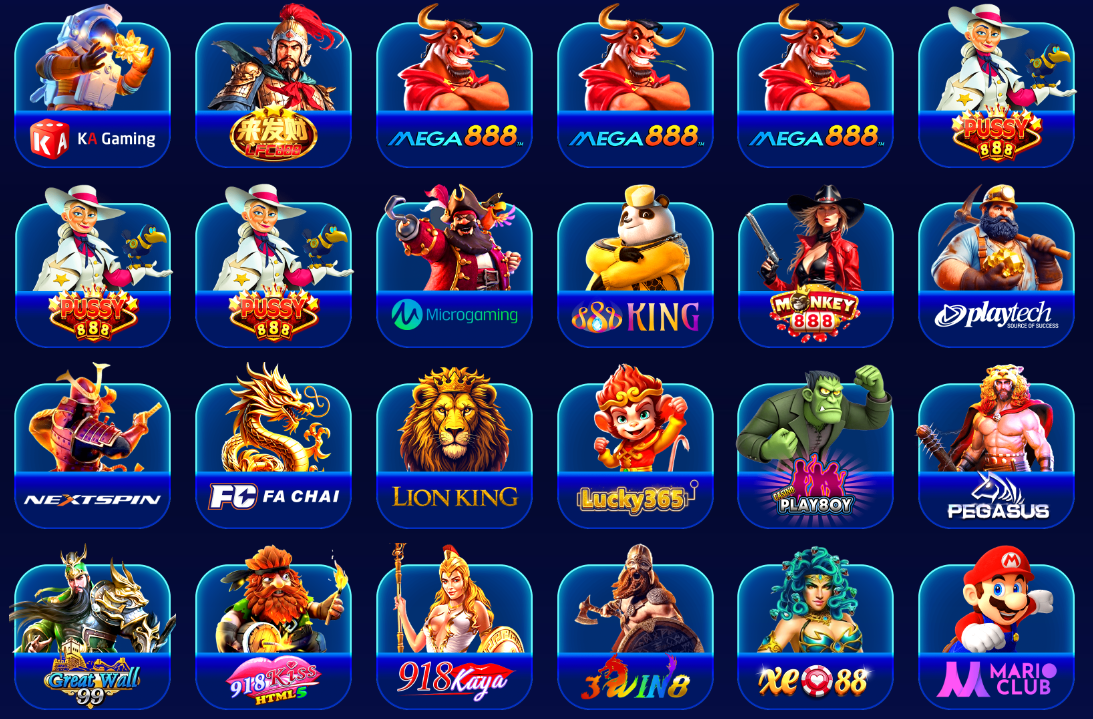Select the 918Kaya tile
The image size is (1093, 719).
(454, 635)
